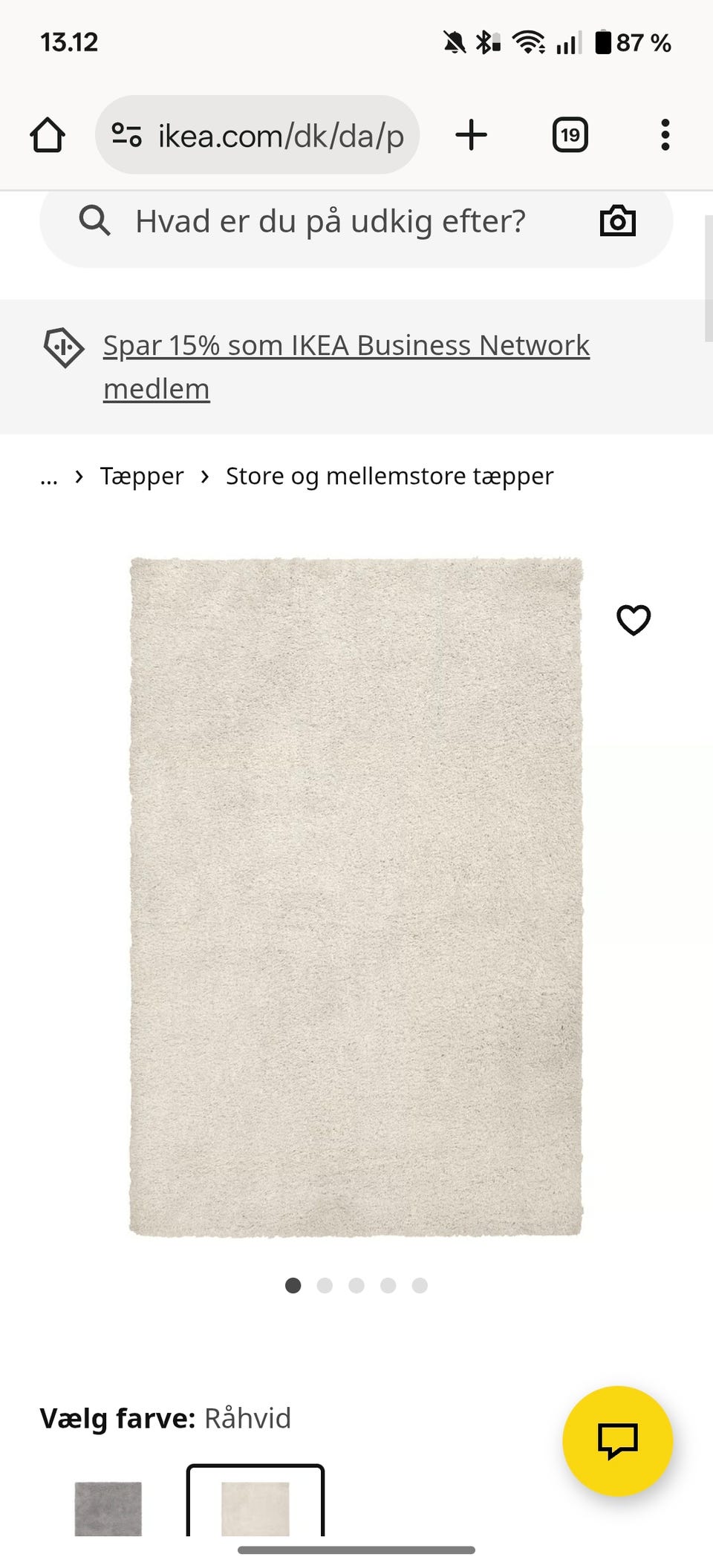Open the magnifying glass search icon

tap(95, 220)
